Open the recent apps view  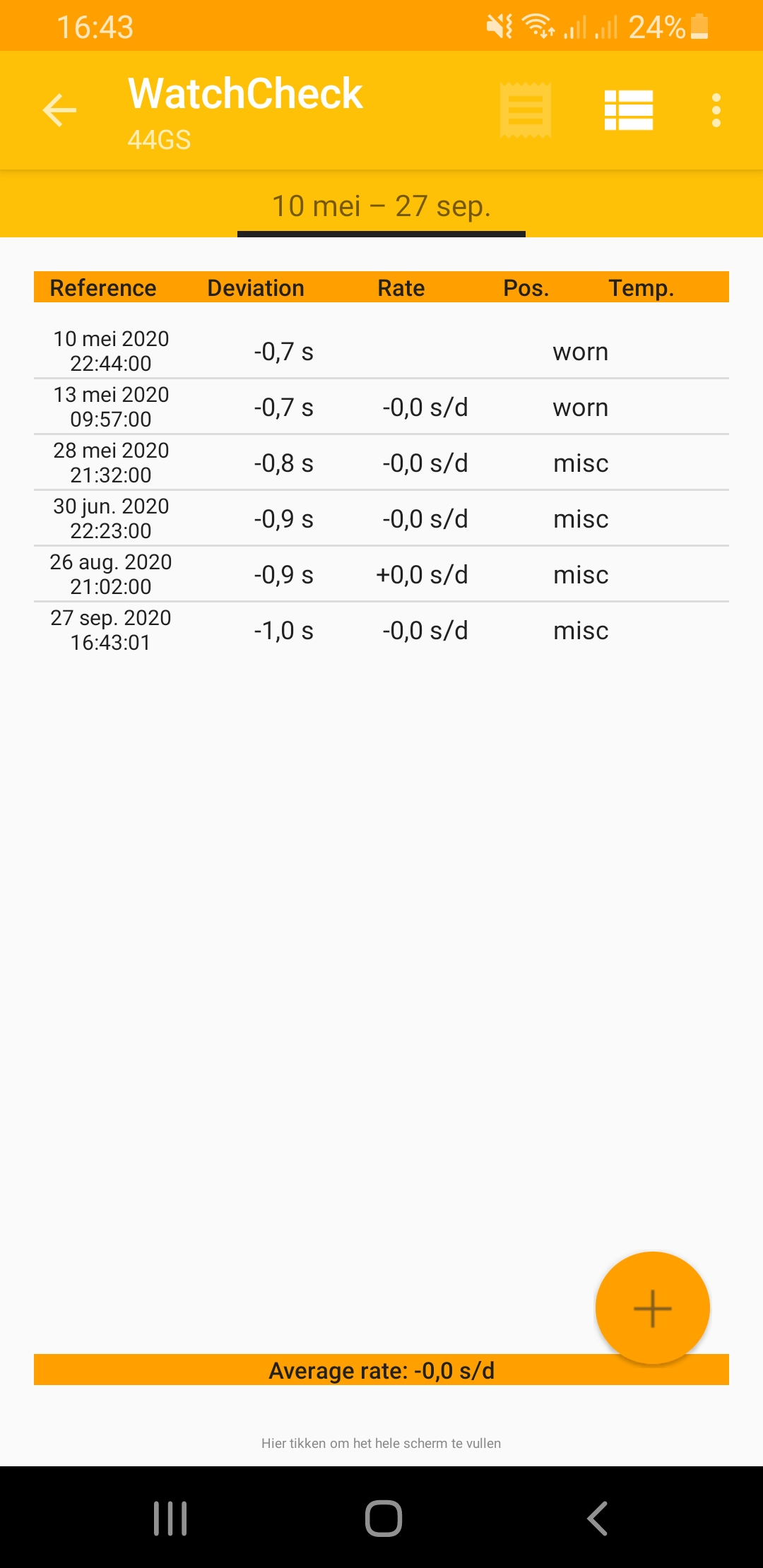click(170, 1518)
